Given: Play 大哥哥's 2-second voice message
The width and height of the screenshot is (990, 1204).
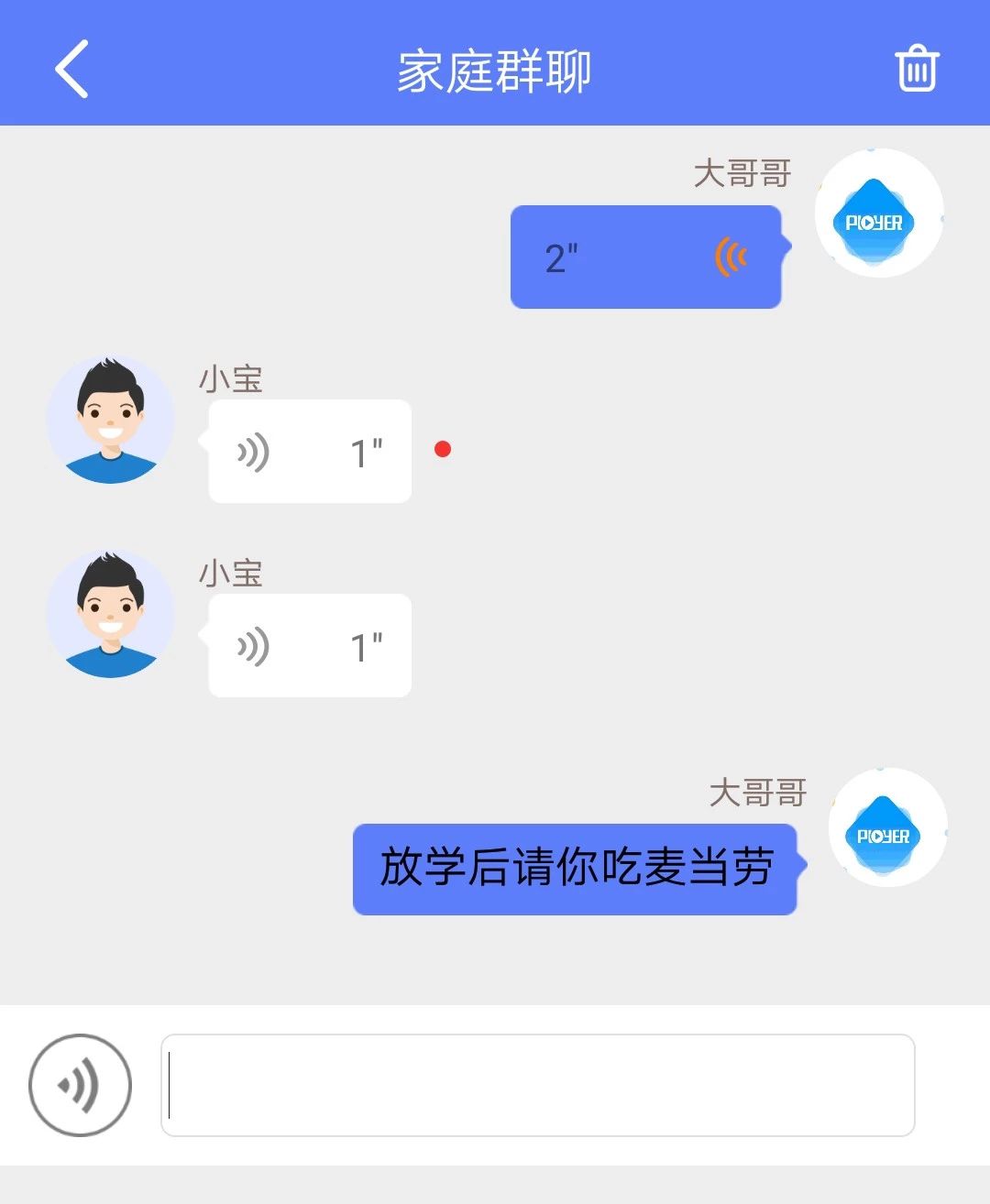Looking at the screenshot, I should 646,257.
